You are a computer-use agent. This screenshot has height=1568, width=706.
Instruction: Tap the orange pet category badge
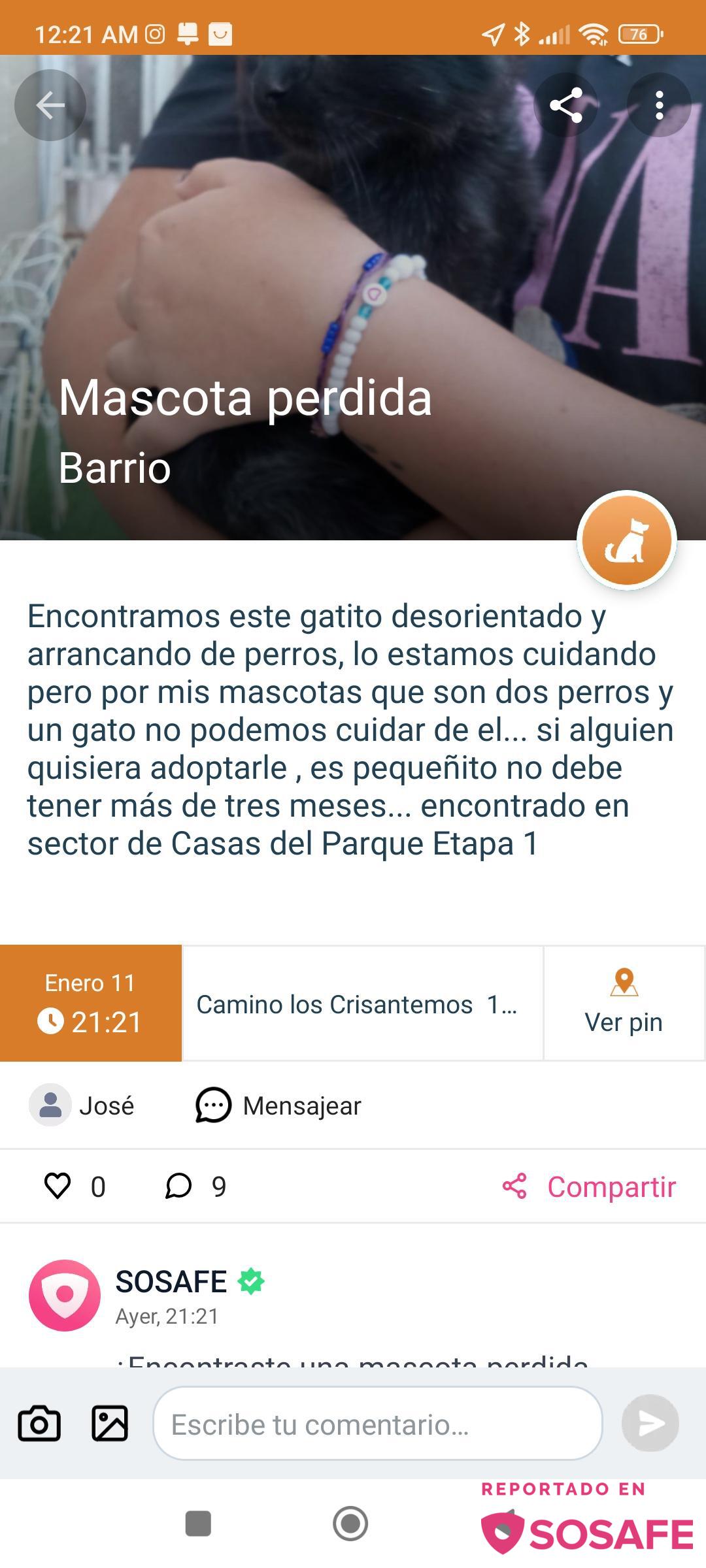click(626, 540)
